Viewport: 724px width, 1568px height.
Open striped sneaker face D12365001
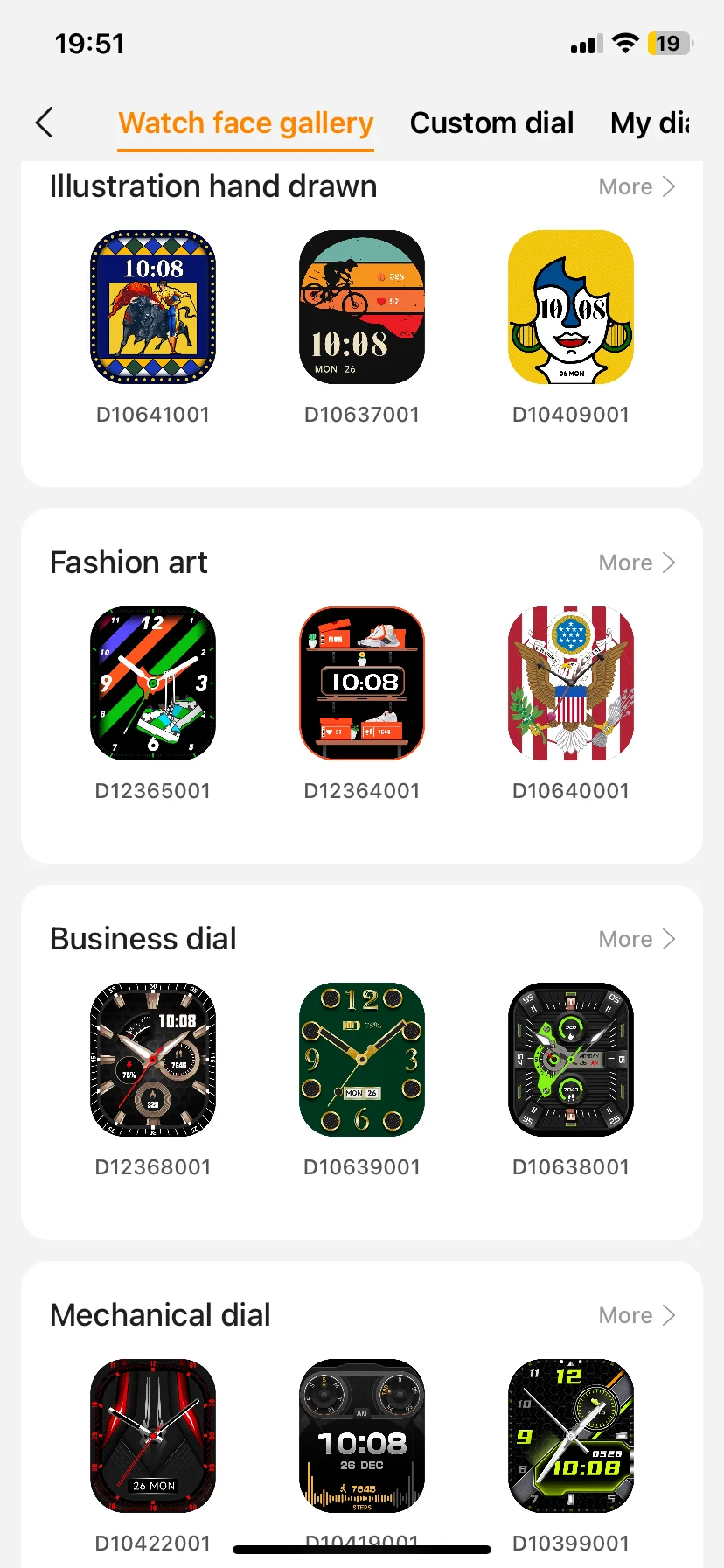point(153,683)
